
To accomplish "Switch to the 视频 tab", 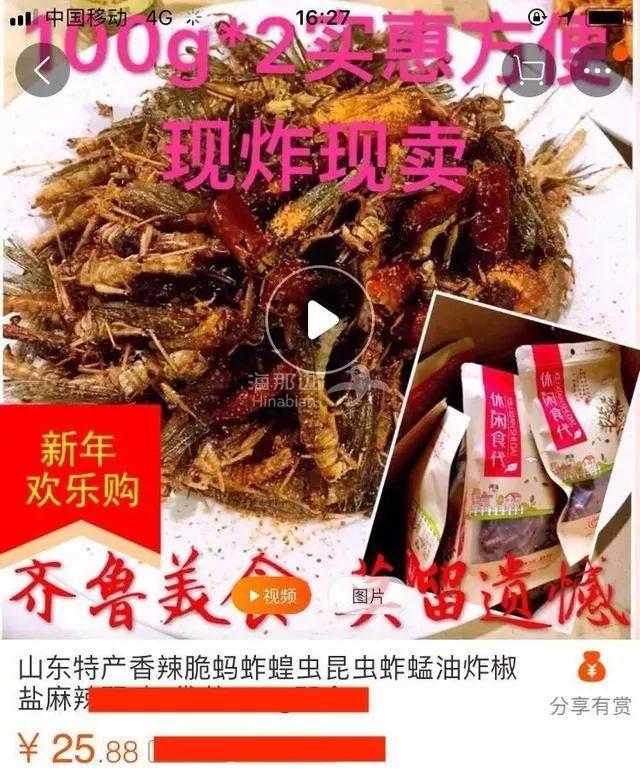I will click(271, 597).
